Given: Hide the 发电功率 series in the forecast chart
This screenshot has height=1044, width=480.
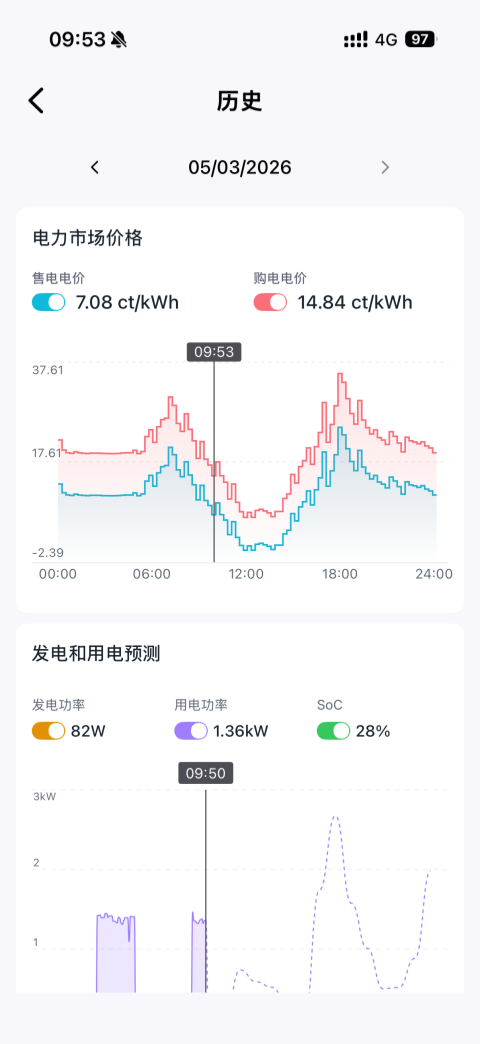Looking at the screenshot, I should coord(49,731).
